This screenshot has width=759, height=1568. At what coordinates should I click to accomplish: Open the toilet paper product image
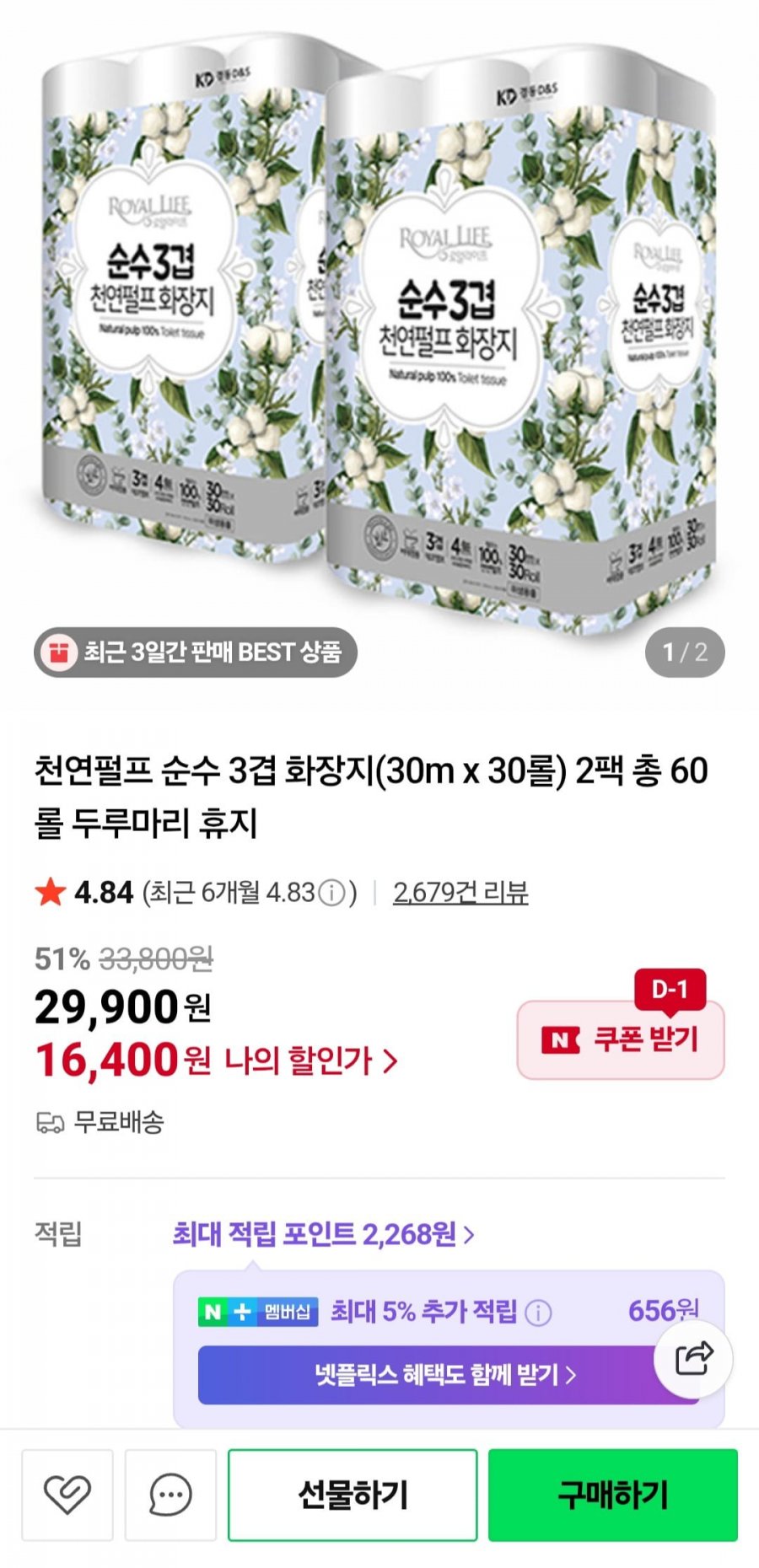click(x=379, y=337)
